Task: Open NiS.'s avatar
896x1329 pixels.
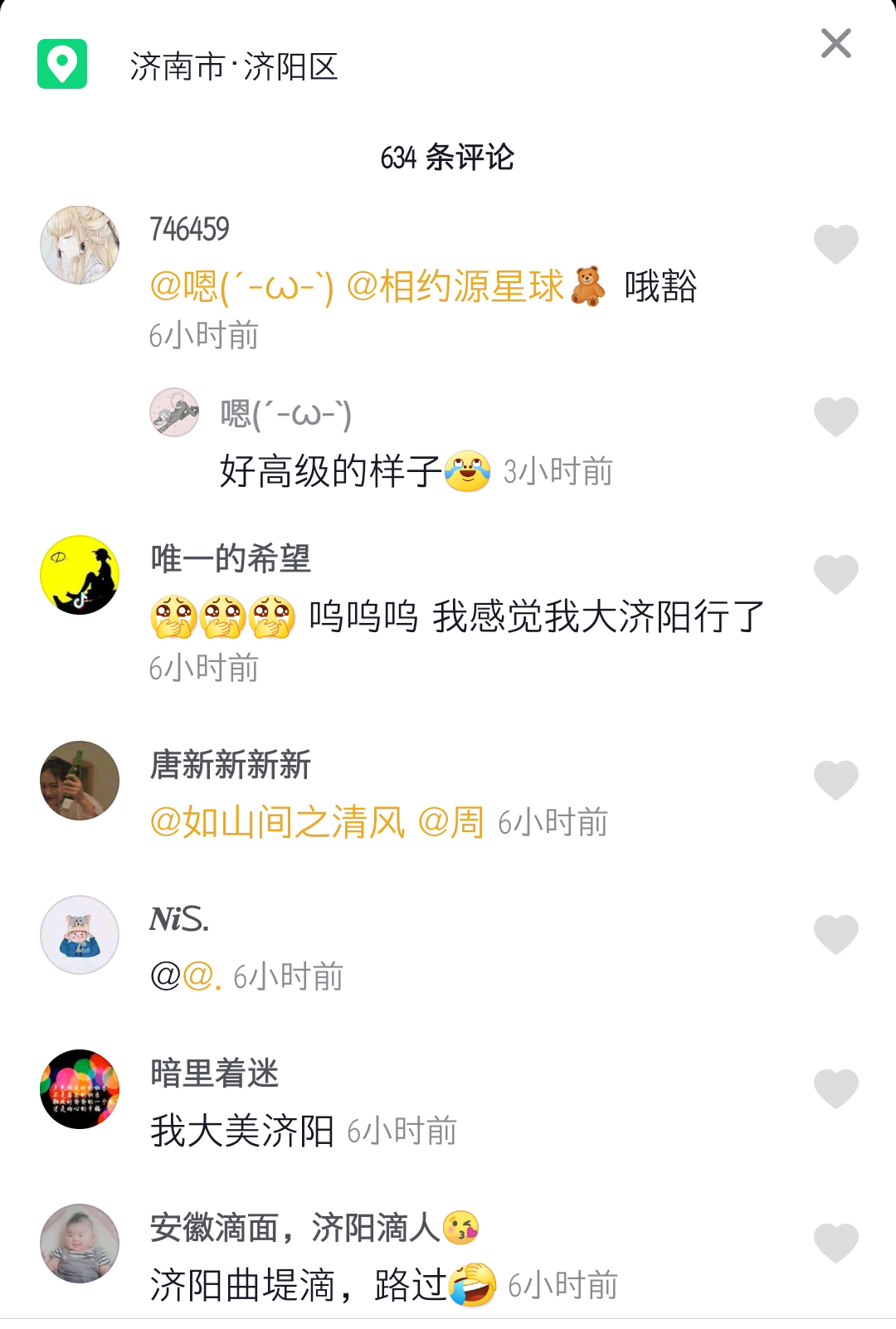Action: tap(80, 935)
